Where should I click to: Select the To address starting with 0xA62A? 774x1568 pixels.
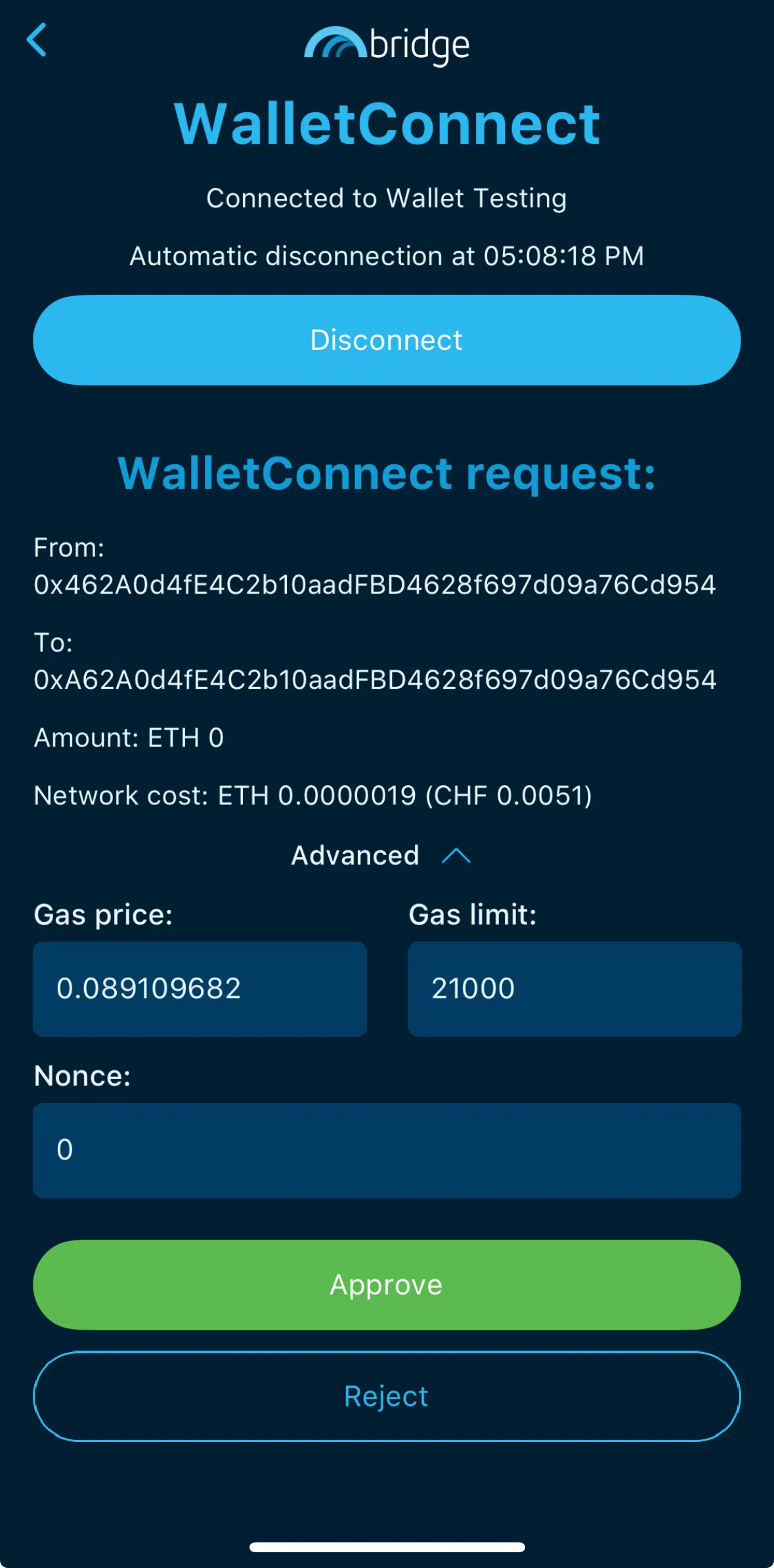pos(376,680)
